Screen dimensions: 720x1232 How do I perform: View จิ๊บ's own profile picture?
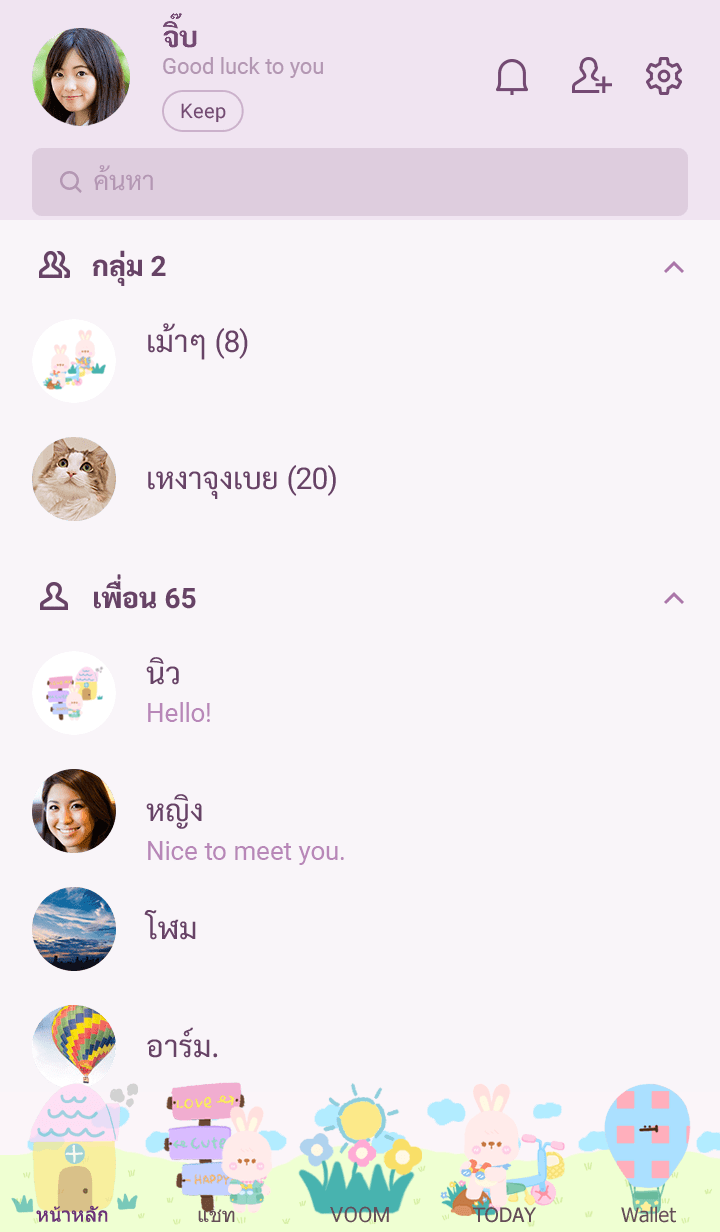click(81, 77)
